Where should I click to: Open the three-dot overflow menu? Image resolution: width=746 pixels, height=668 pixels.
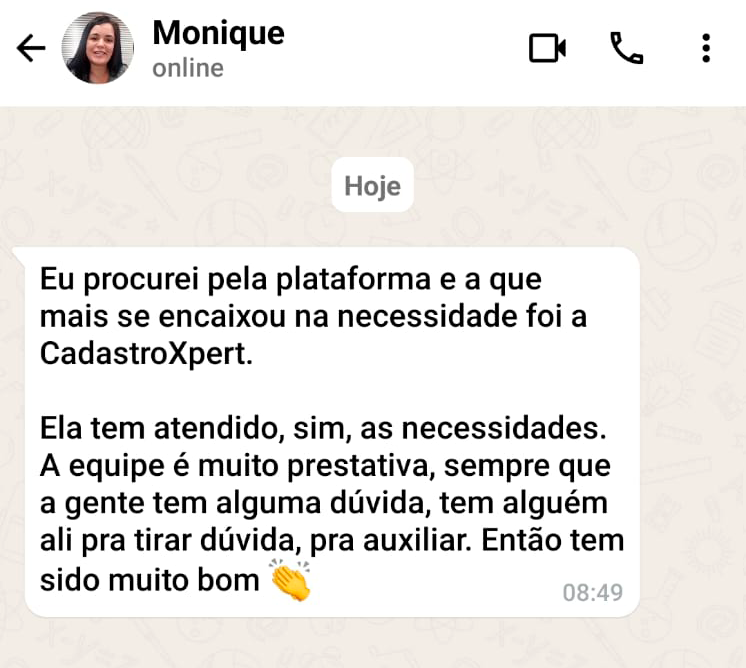[706, 48]
